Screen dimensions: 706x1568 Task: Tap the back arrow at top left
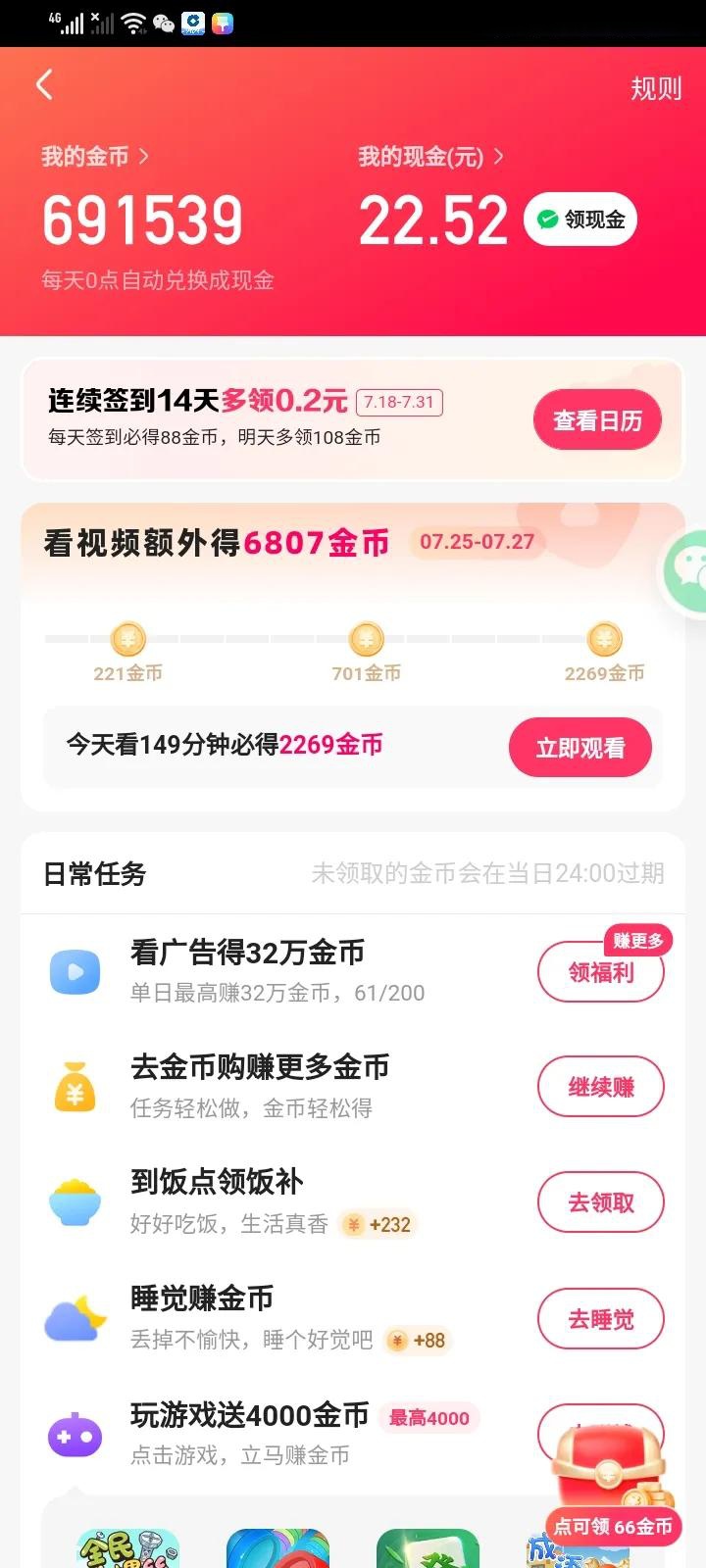pos(43,85)
